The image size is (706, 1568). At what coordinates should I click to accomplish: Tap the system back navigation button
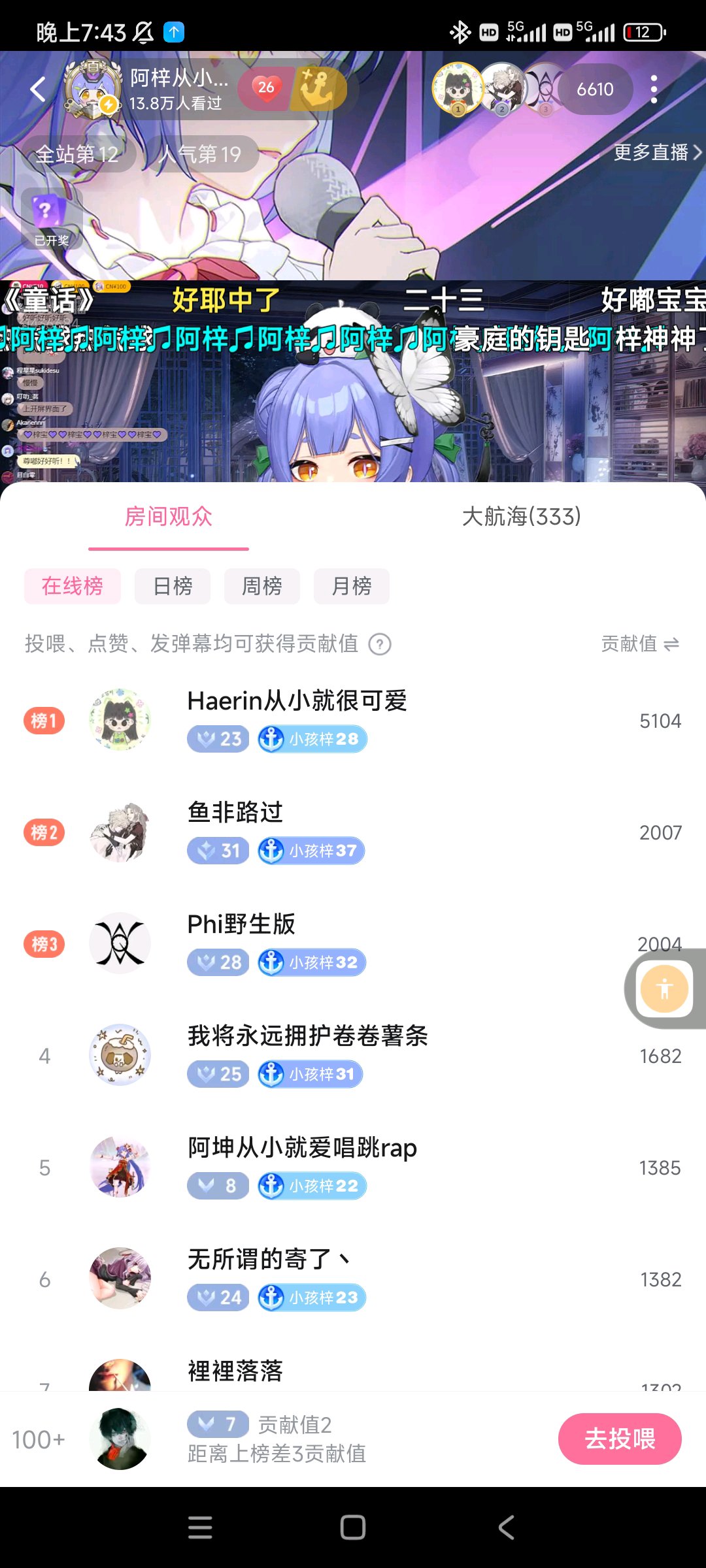(507, 1527)
